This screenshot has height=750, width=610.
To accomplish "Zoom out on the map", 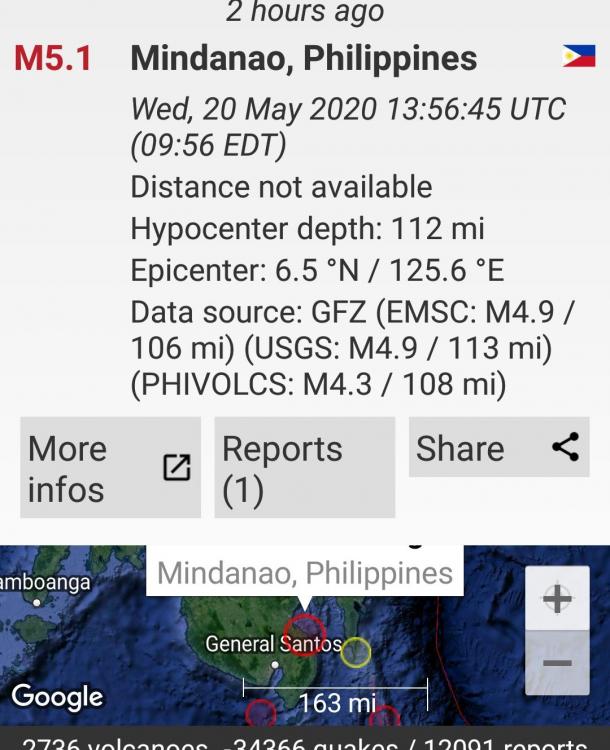I will 556,663.
